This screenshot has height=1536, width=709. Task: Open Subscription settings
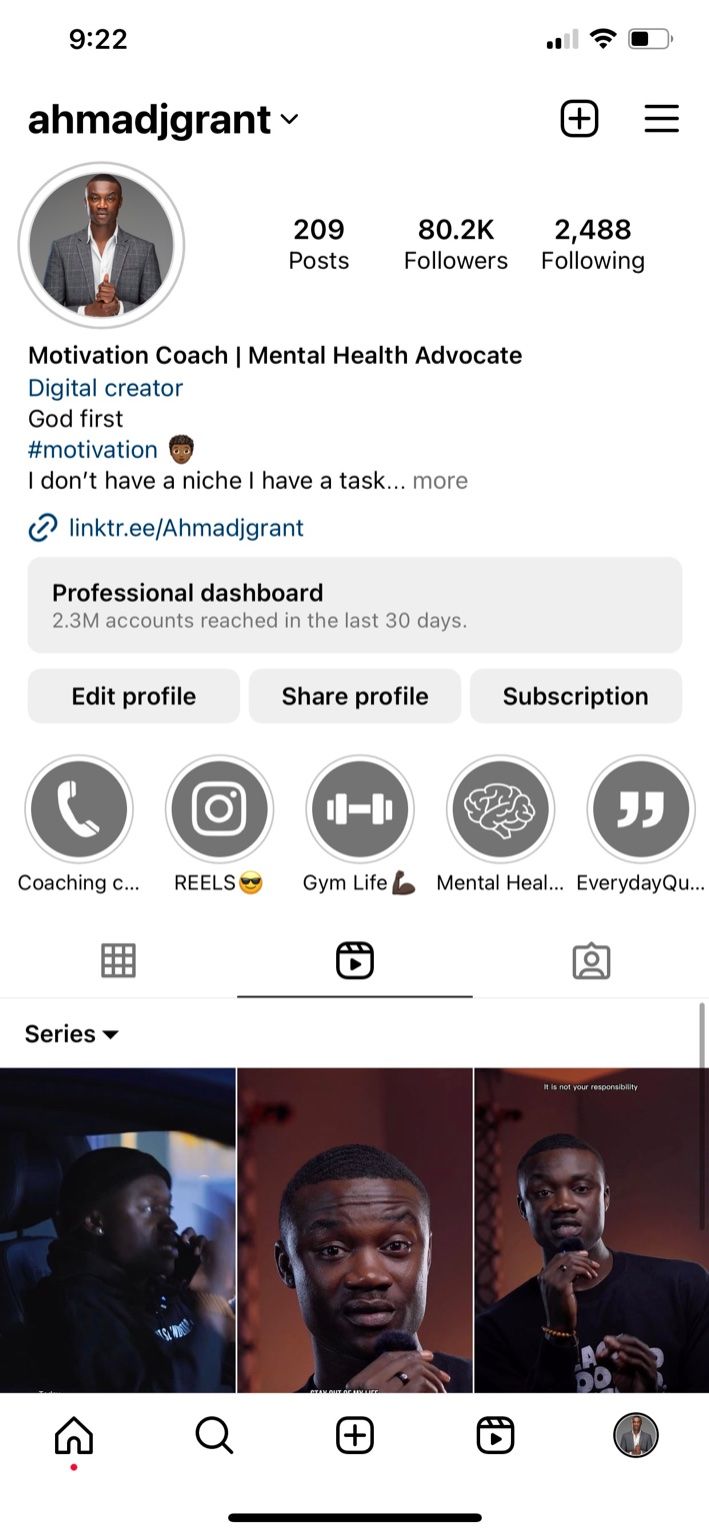point(575,696)
